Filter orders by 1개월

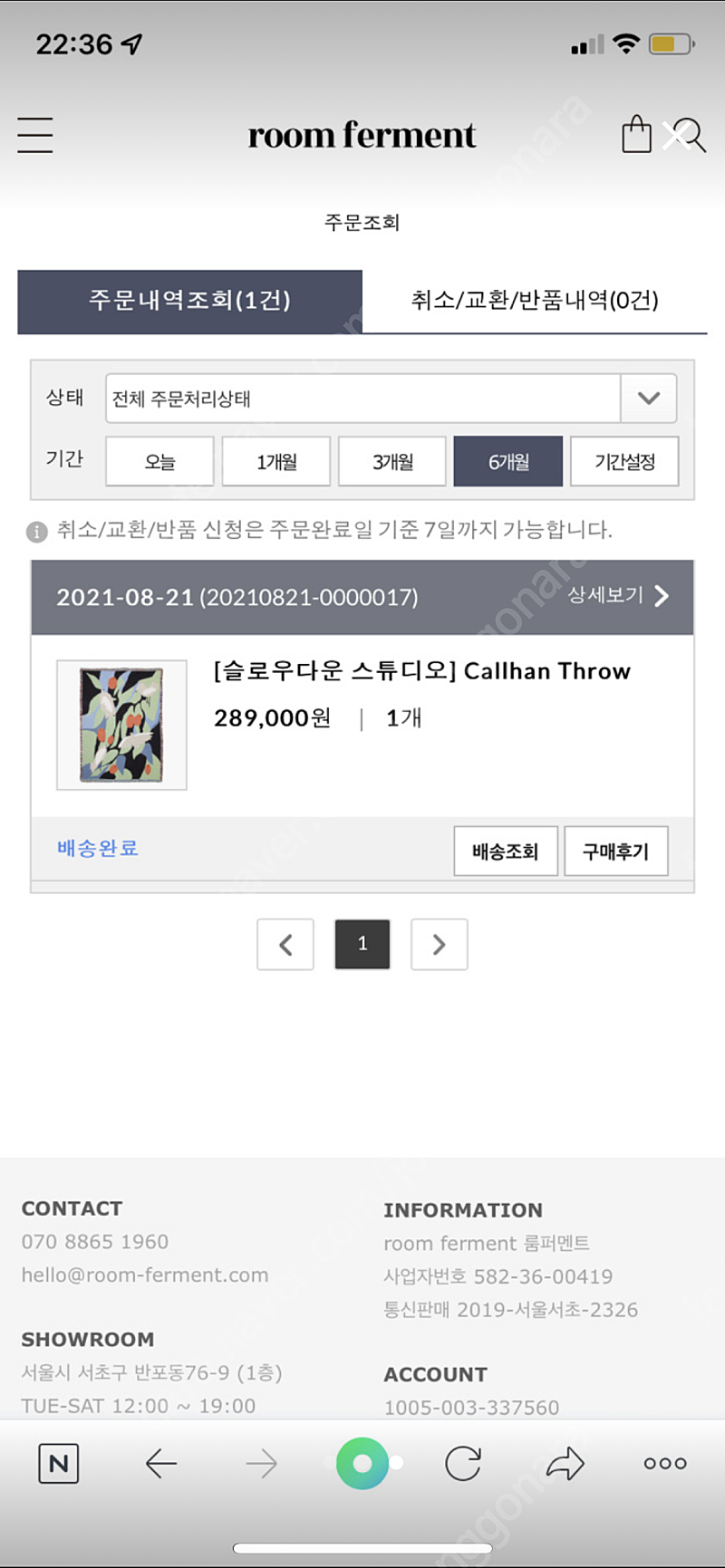pos(276,462)
